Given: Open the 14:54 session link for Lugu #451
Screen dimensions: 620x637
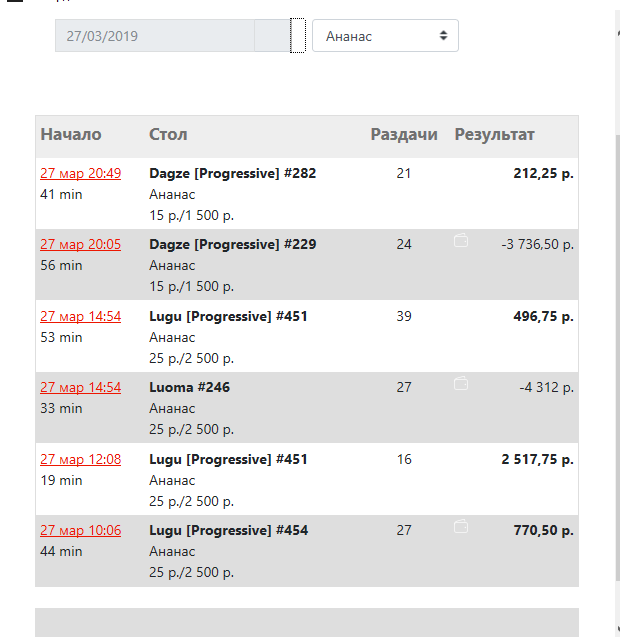Looking at the screenshot, I should click(x=80, y=316).
